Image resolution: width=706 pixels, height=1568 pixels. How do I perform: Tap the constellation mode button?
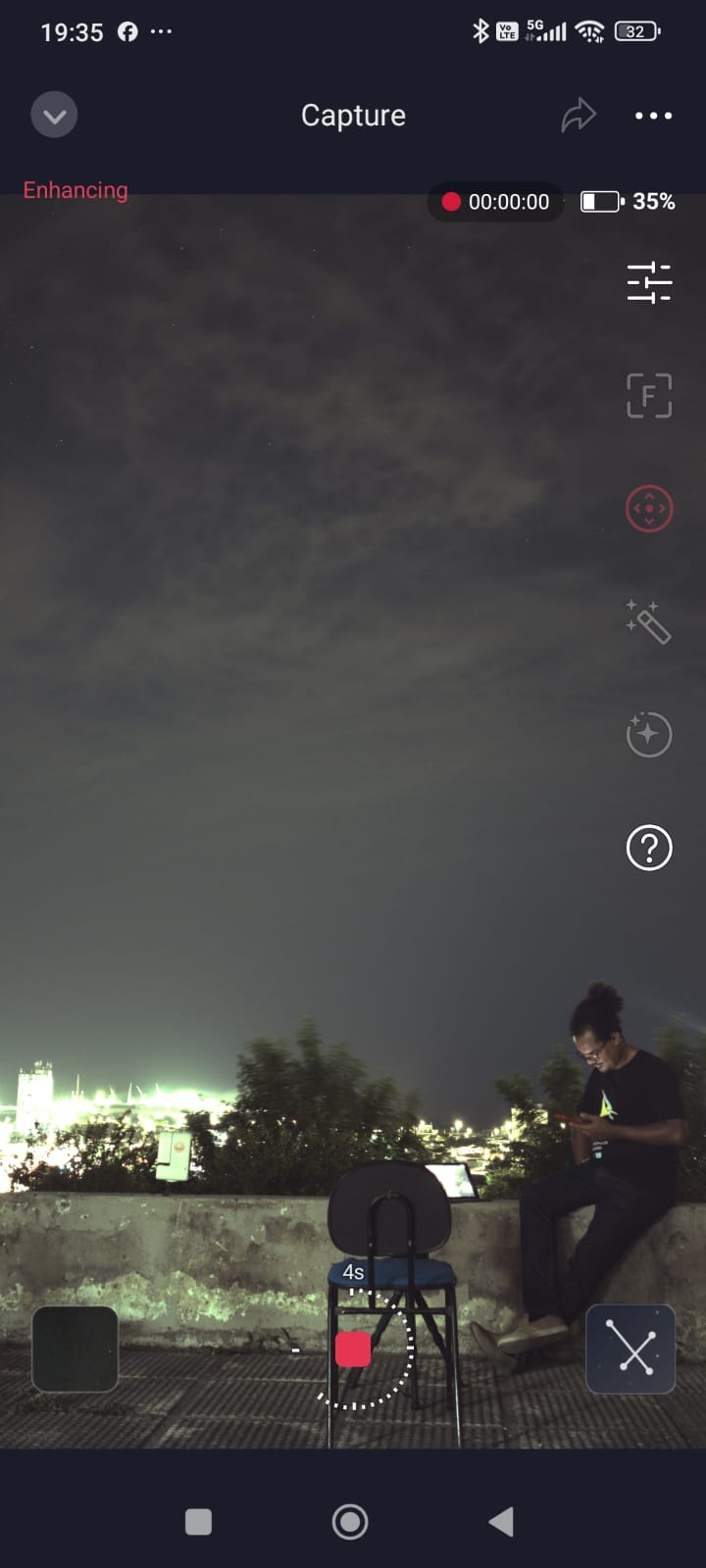pyautogui.click(x=630, y=1349)
